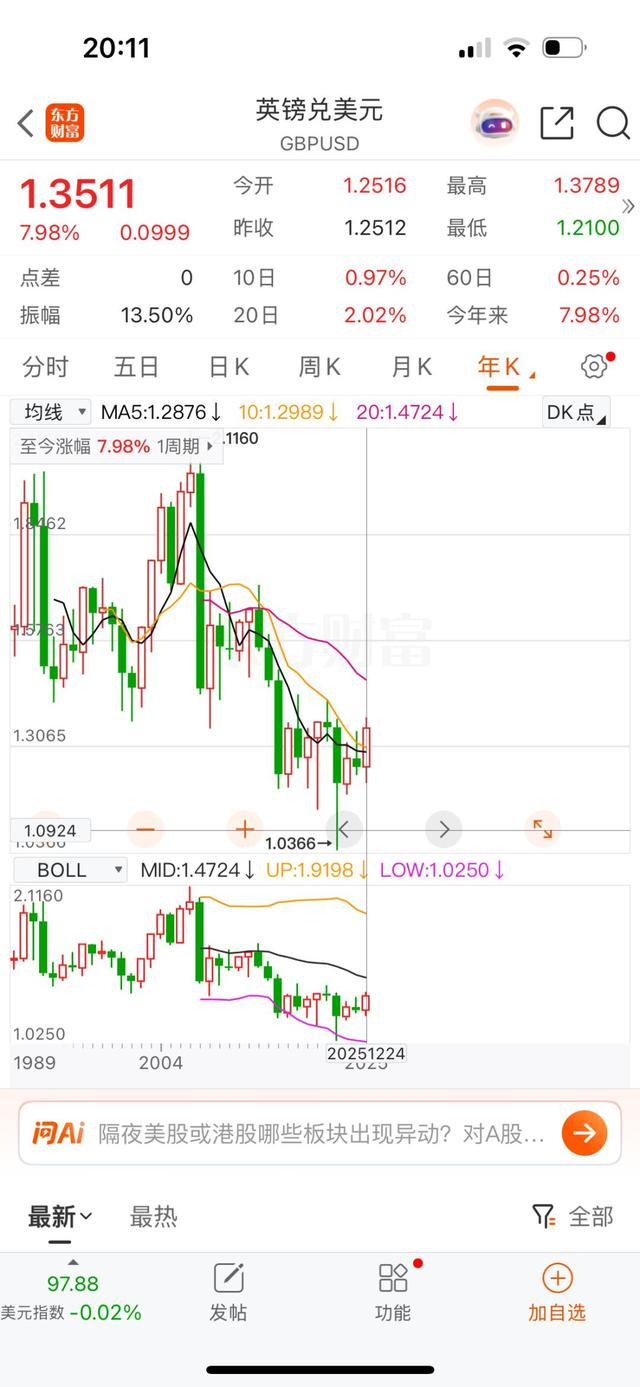This screenshot has width=640, height=1387.
Task: Share this GBPUSD quote page
Action: coord(557,123)
